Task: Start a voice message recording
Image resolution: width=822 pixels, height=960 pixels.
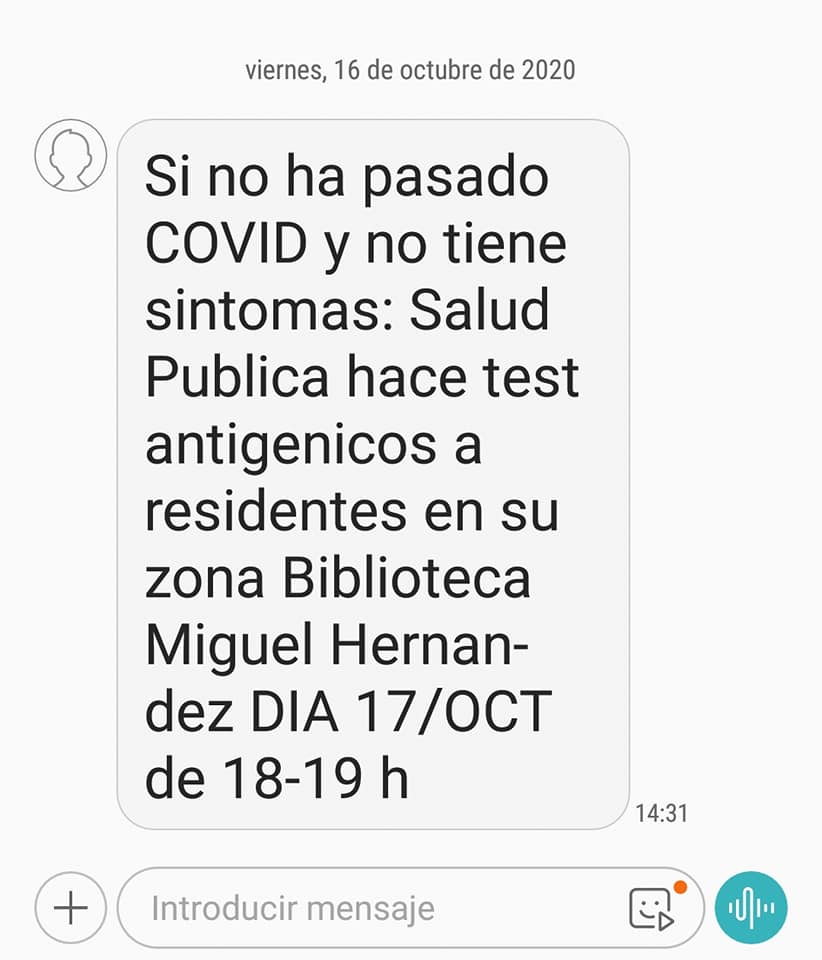Action: pyautogui.click(x=751, y=908)
